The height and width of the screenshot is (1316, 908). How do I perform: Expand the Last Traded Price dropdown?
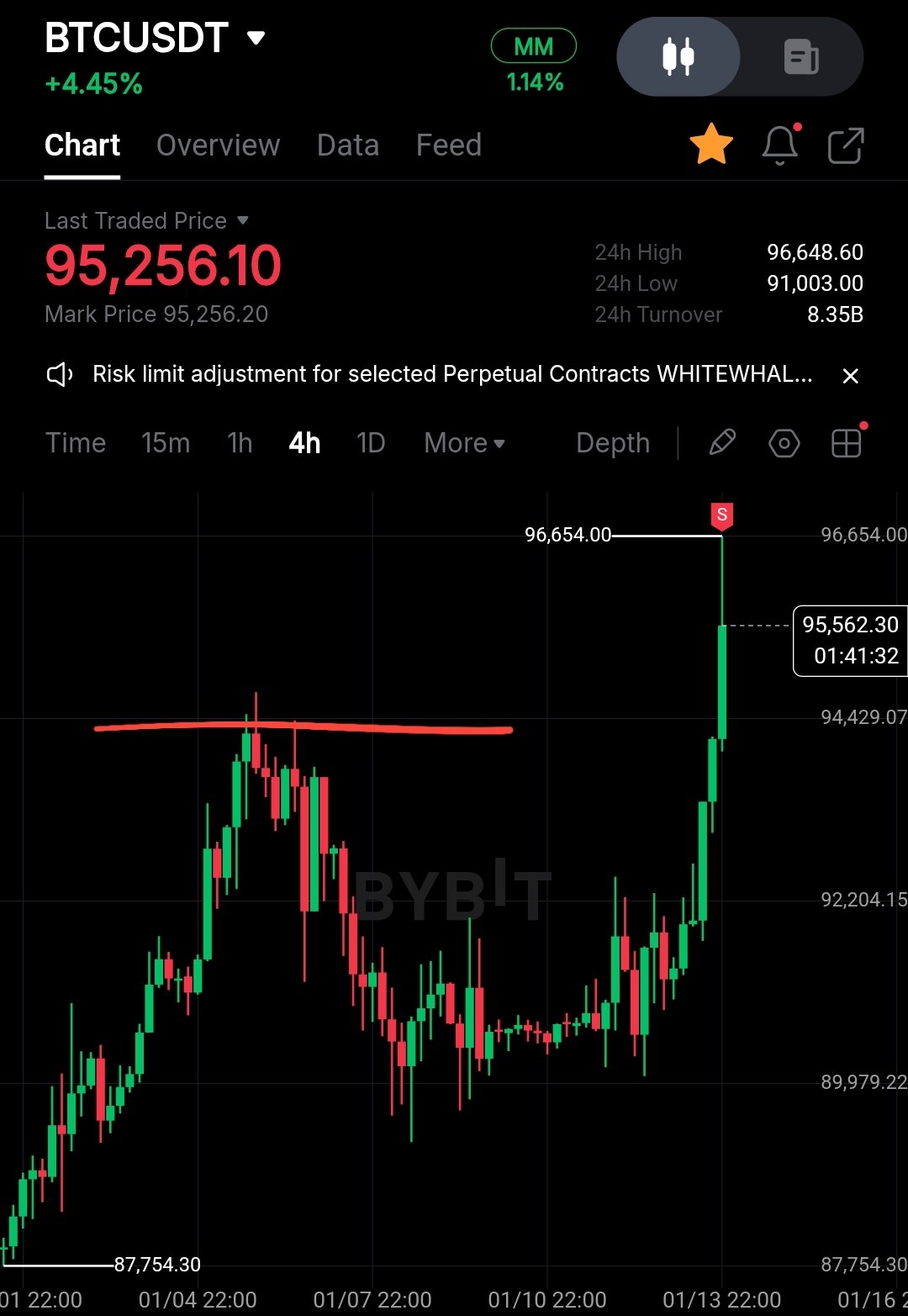(243, 220)
